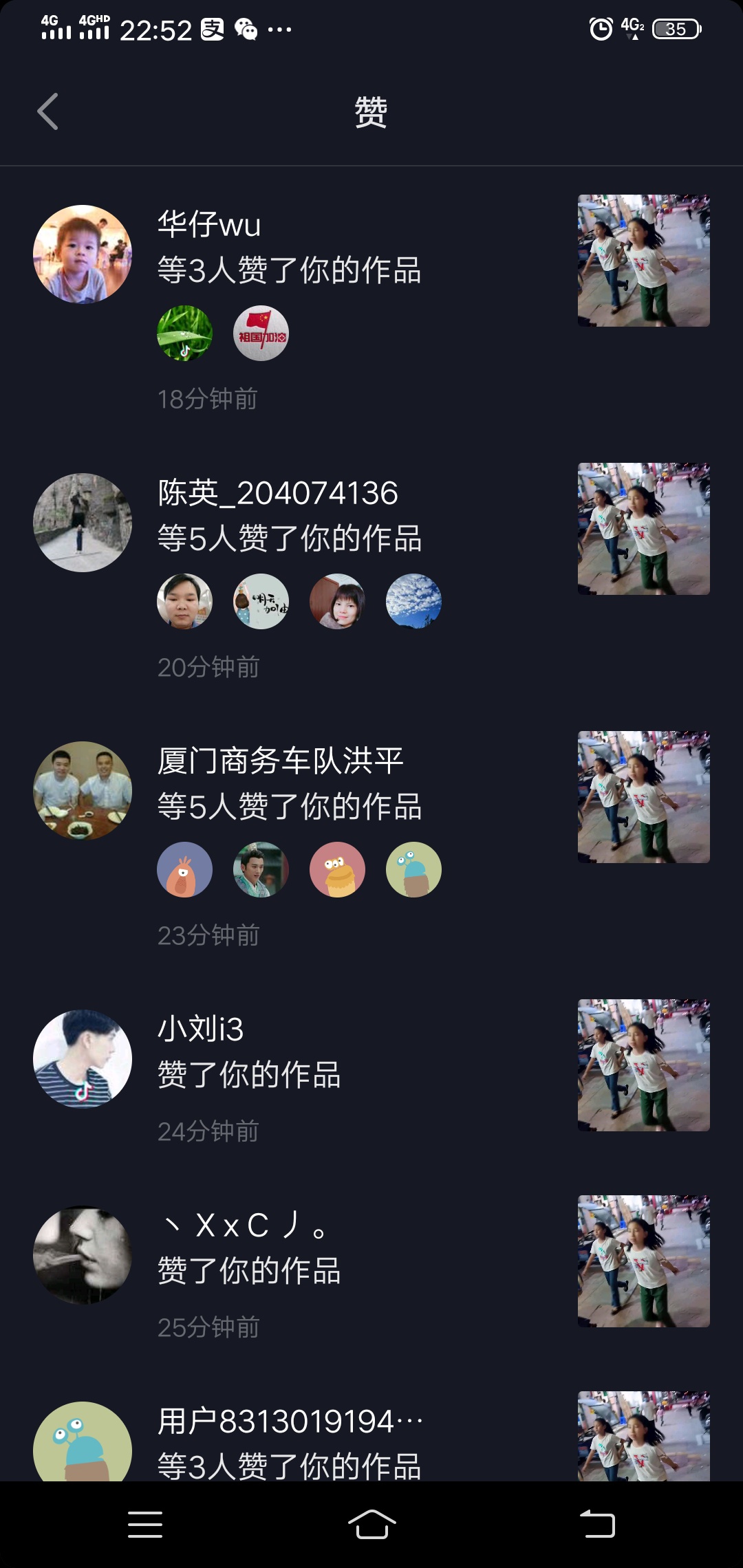This screenshot has height=1568, width=743.
Task: Open video thumbnail beside 厦门商务车队洪平's like
Action: click(643, 797)
